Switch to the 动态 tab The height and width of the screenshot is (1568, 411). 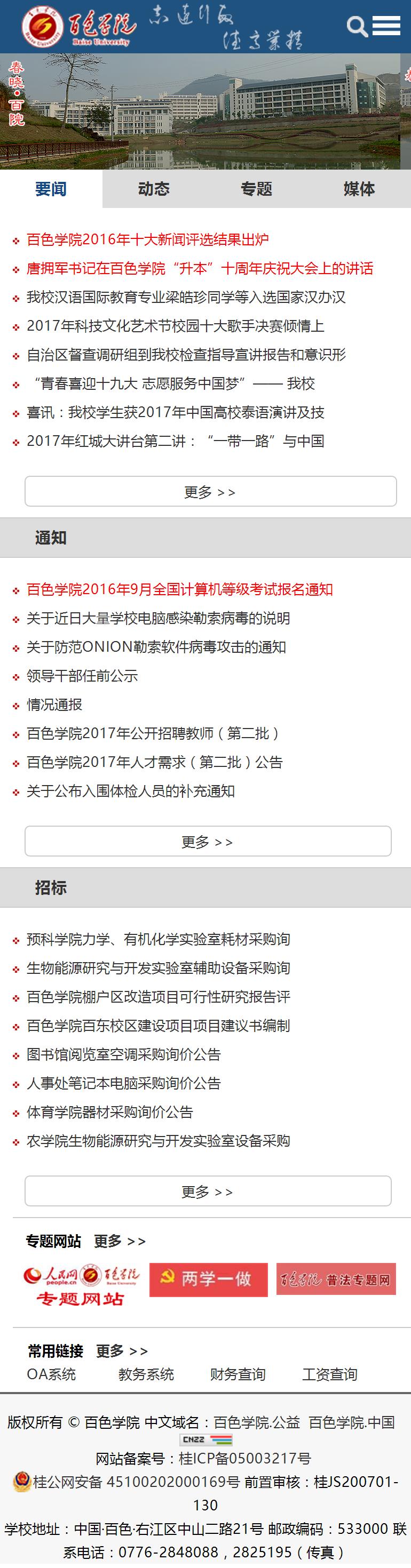[153, 189]
